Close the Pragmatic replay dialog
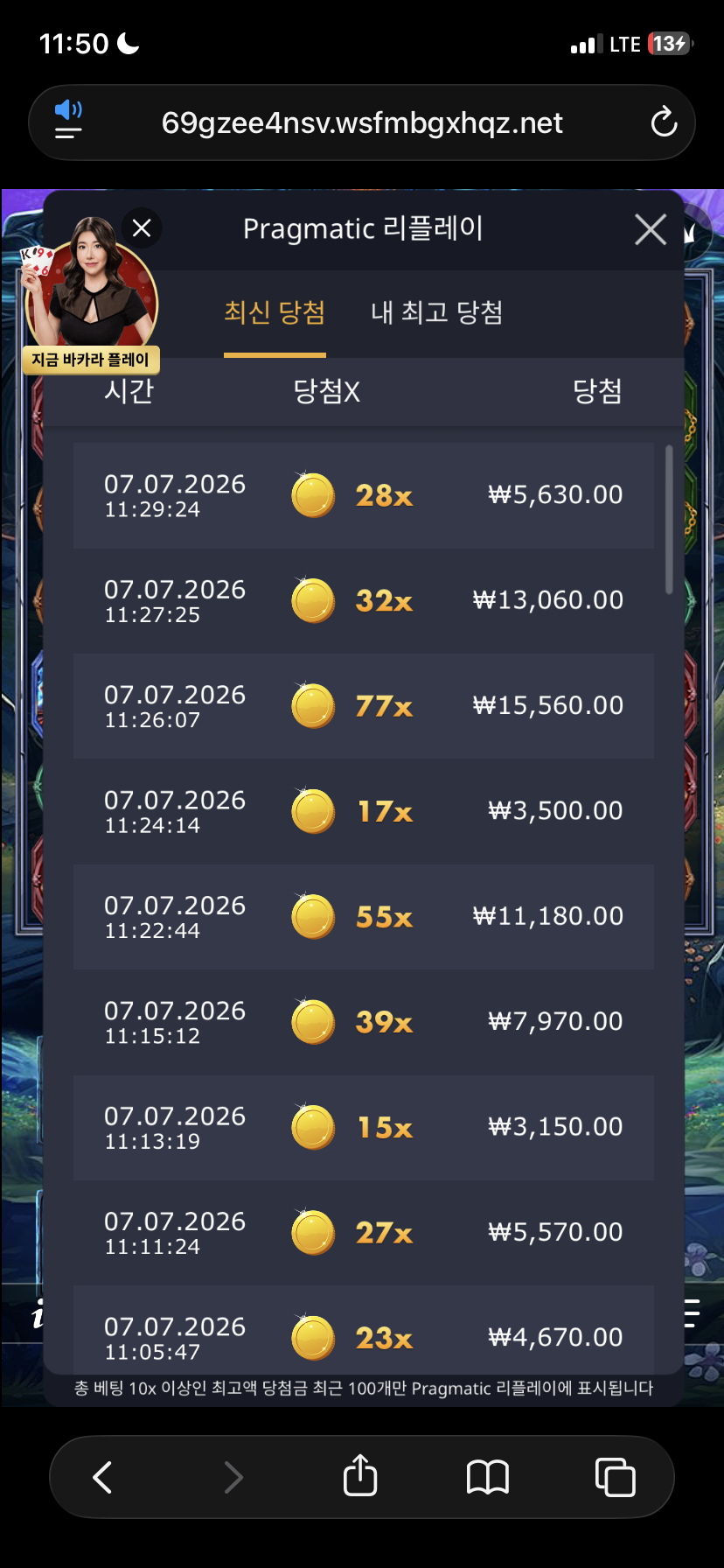Image resolution: width=724 pixels, height=1568 pixels. 651,230
